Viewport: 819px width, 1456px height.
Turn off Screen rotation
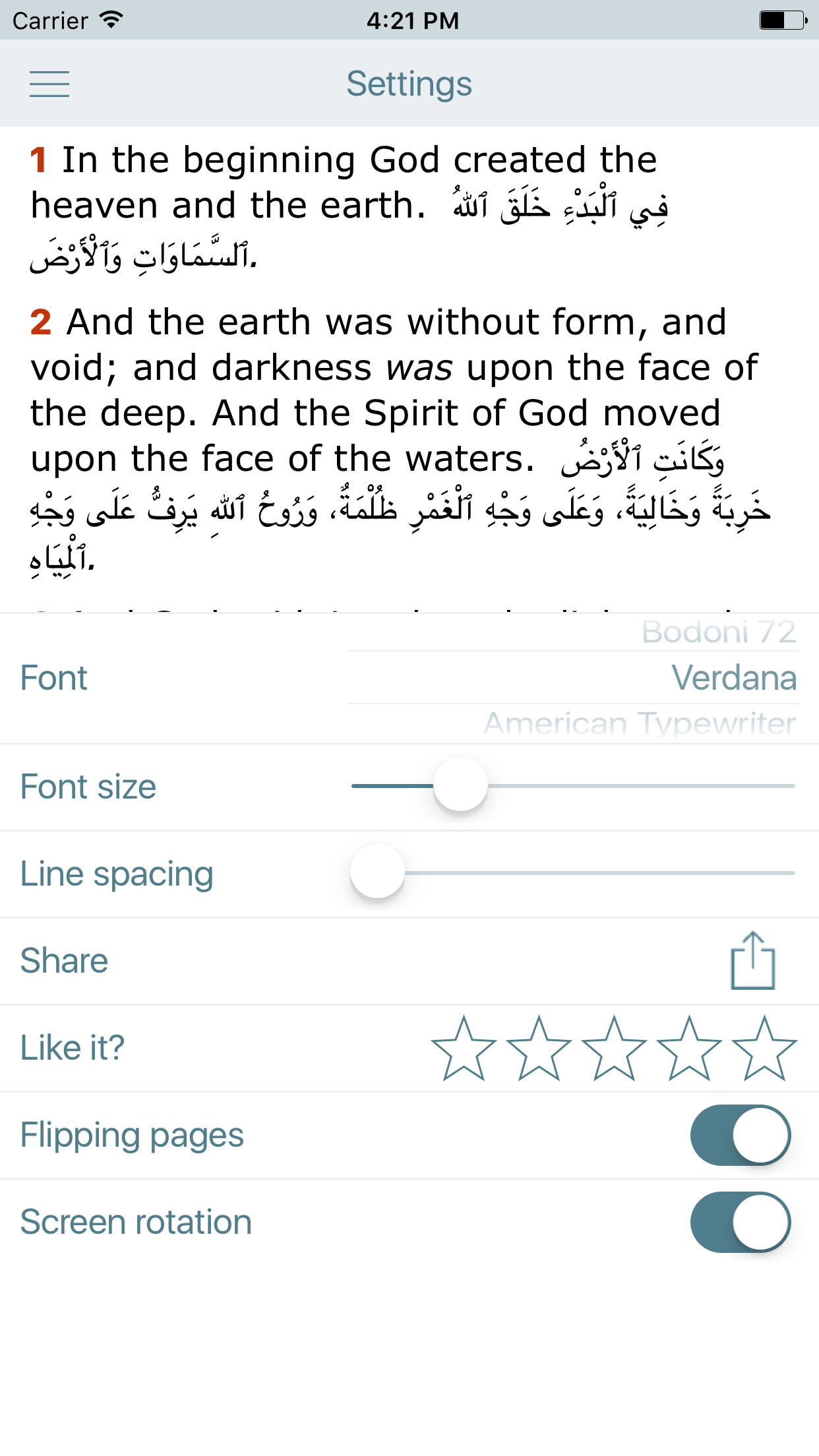[740, 1223]
